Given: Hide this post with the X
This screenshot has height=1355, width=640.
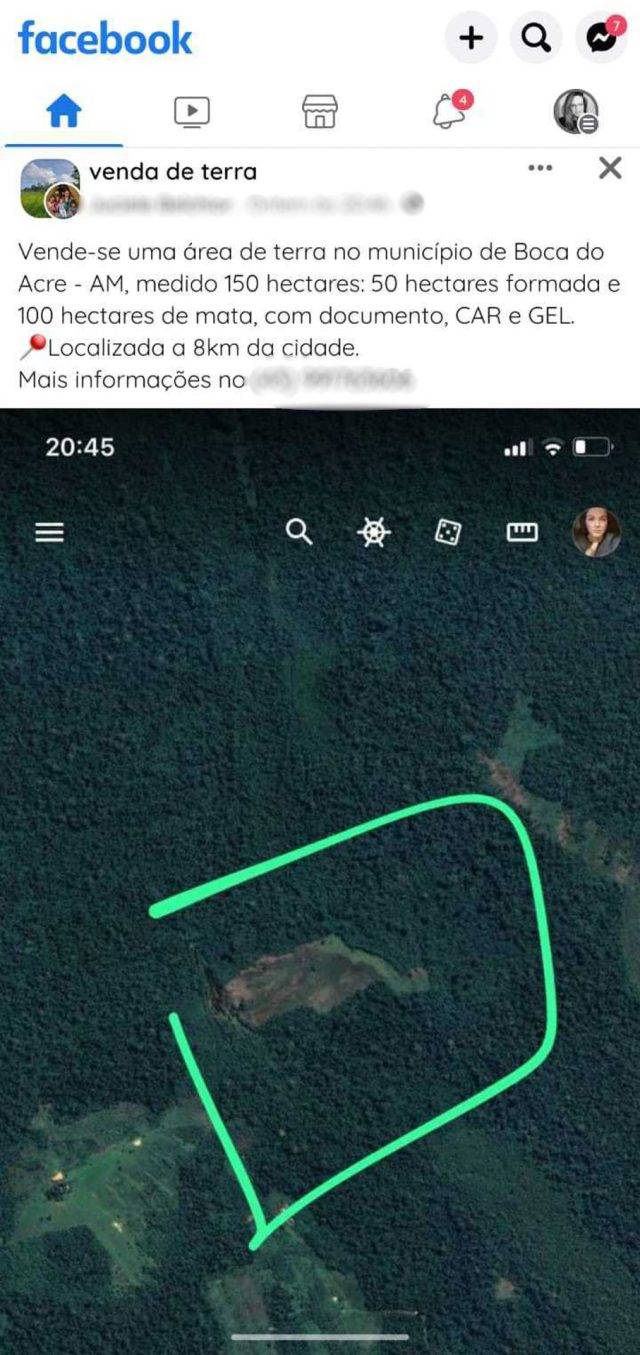Looking at the screenshot, I should [610, 168].
